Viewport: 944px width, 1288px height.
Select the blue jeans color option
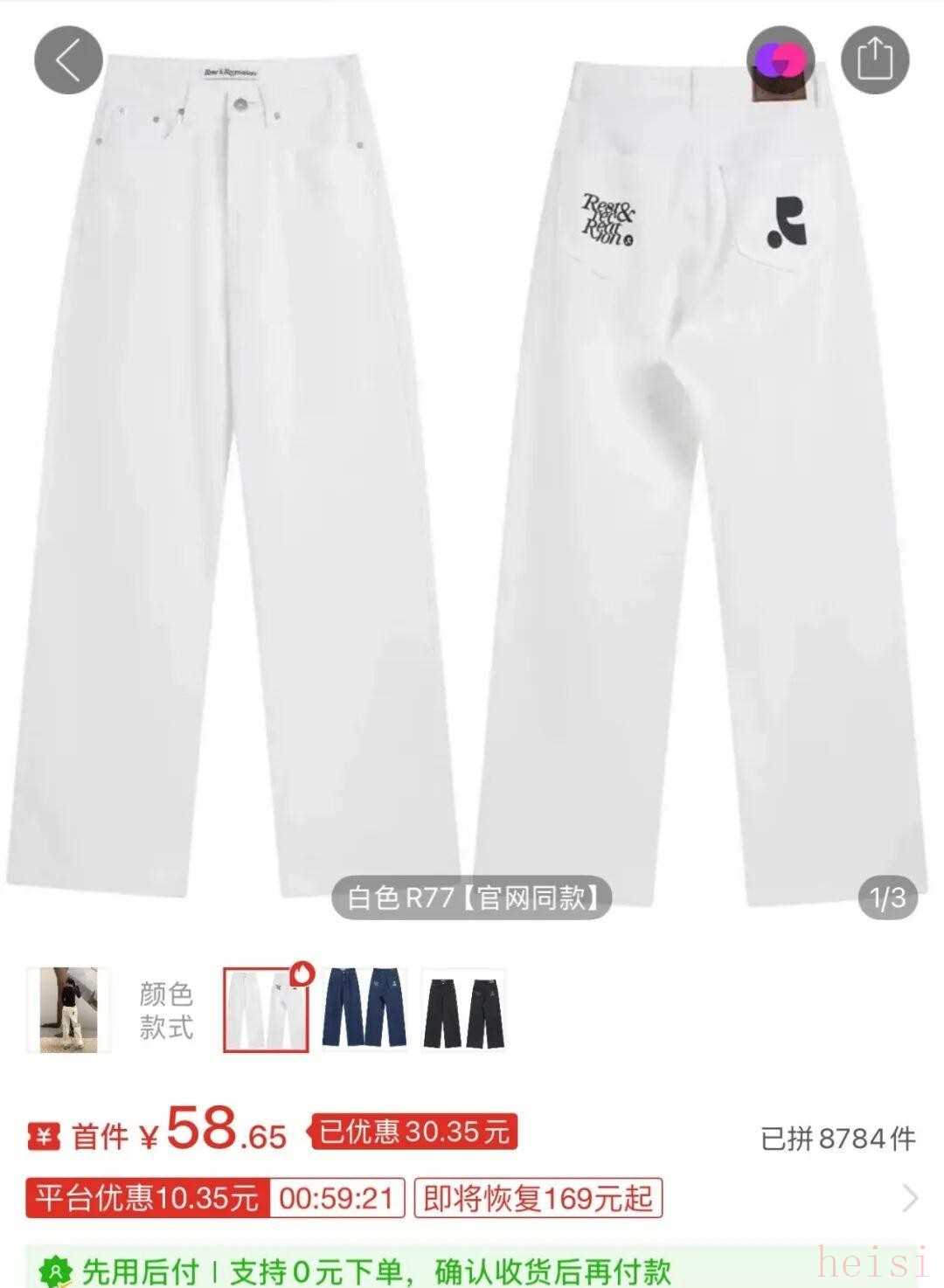(x=364, y=1009)
